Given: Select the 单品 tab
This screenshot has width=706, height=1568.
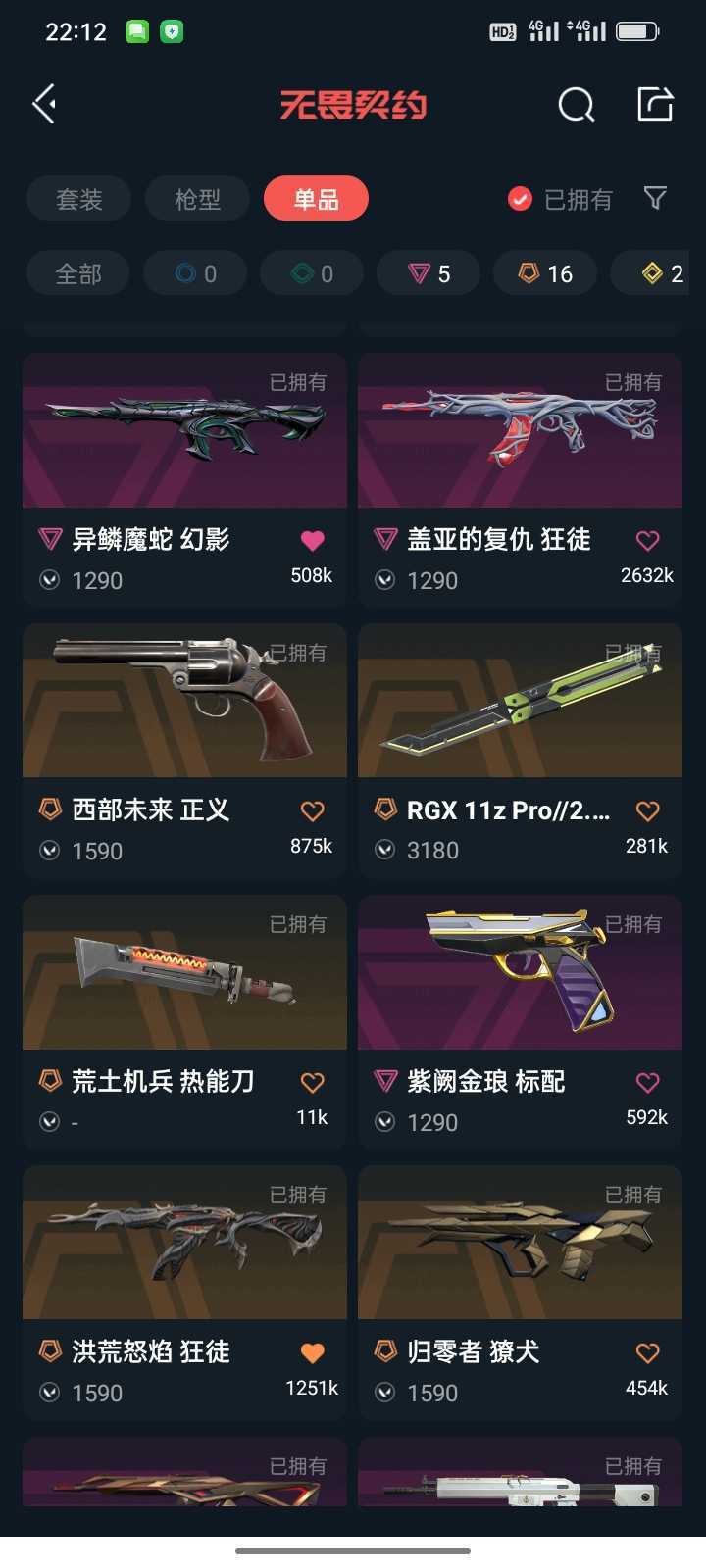Looking at the screenshot, I should (316, 199).
